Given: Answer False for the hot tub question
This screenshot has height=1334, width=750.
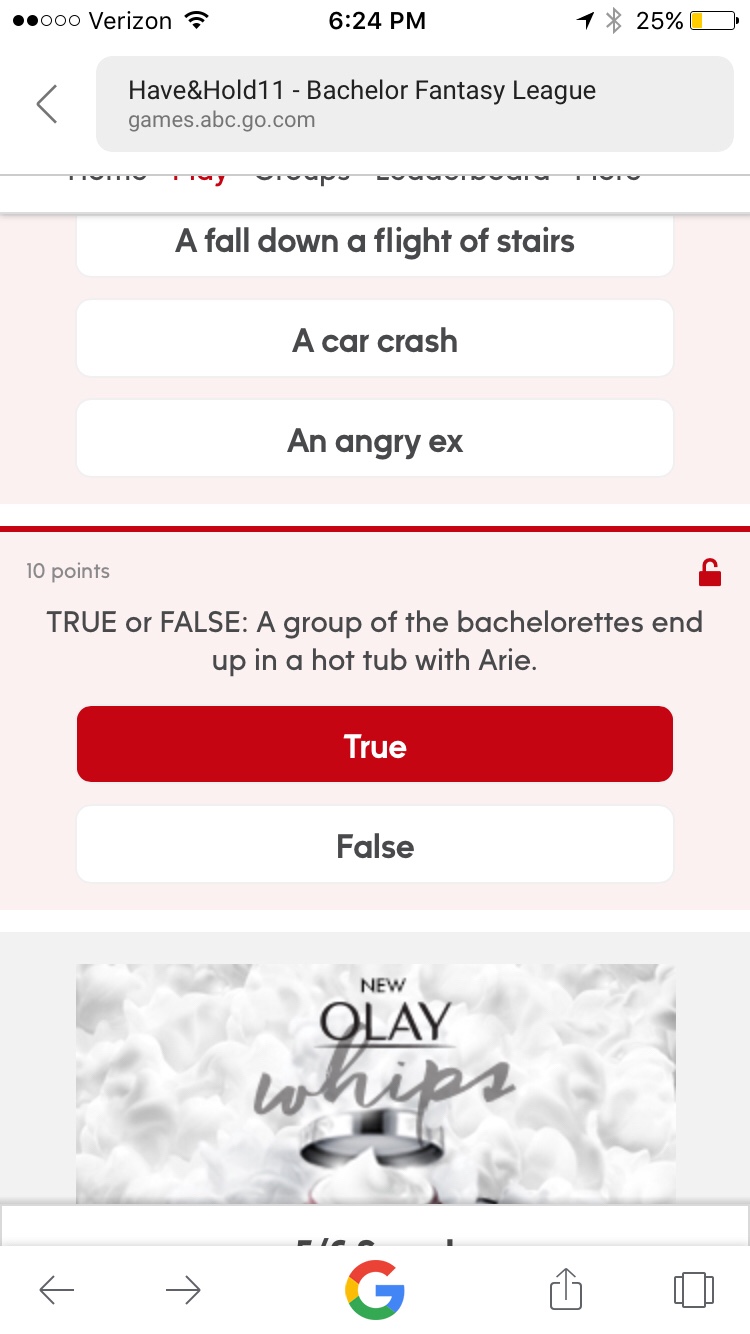Looking at the screenshot, I should [375, 846].
